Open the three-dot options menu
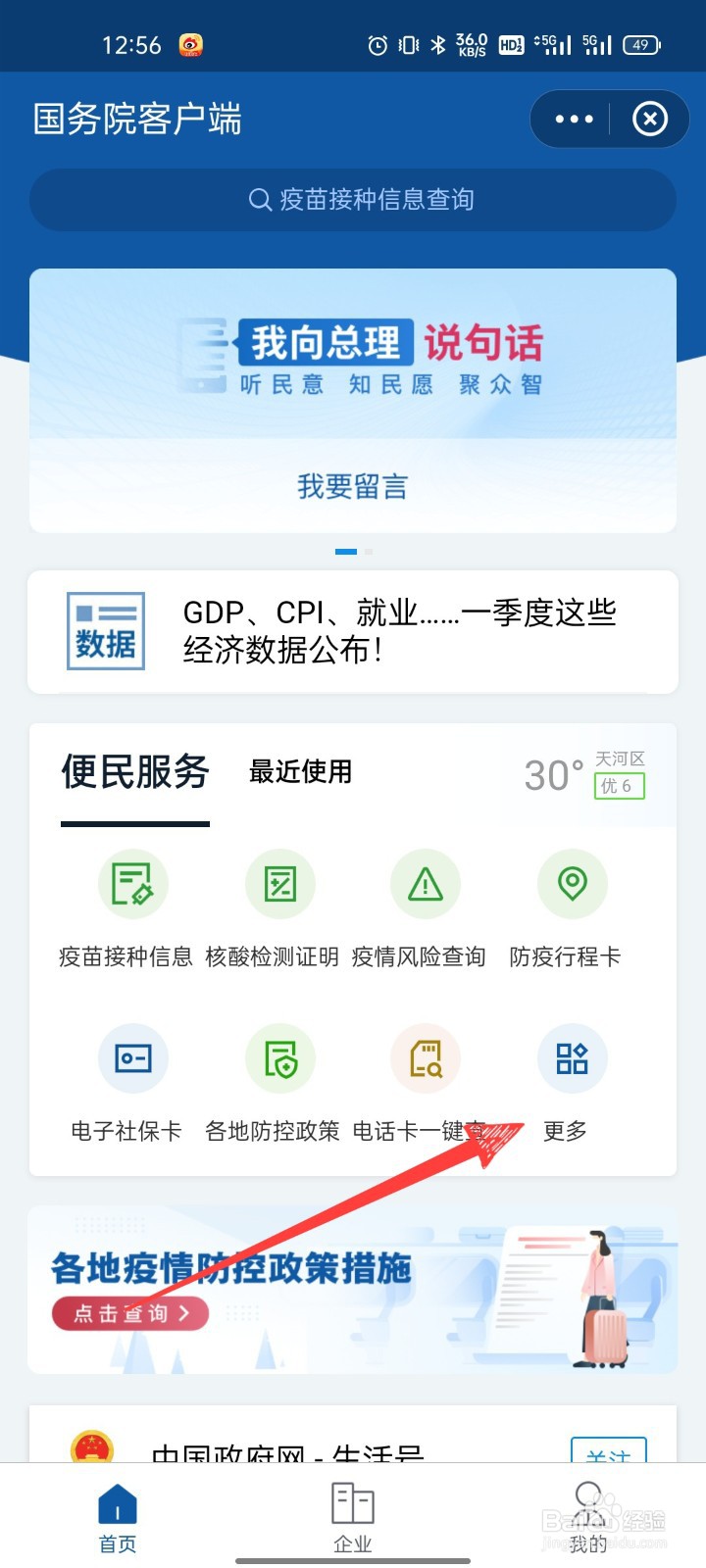Screen dimensions: 706x1568 [572, 119]
